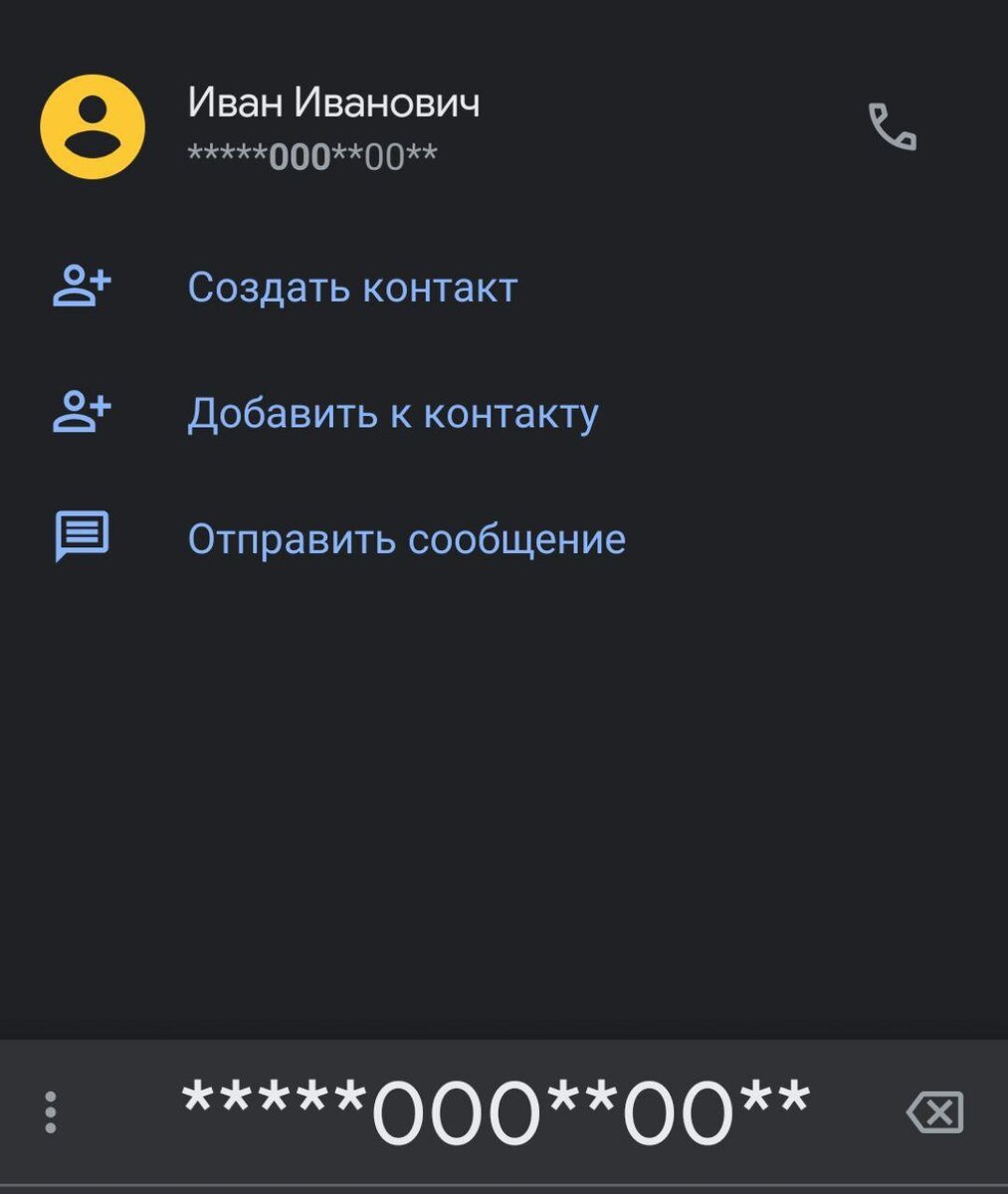The width and height of the screenshot is (1008, 1194).
Task: Open the three-dot overflow menu
Action: 50,1111
